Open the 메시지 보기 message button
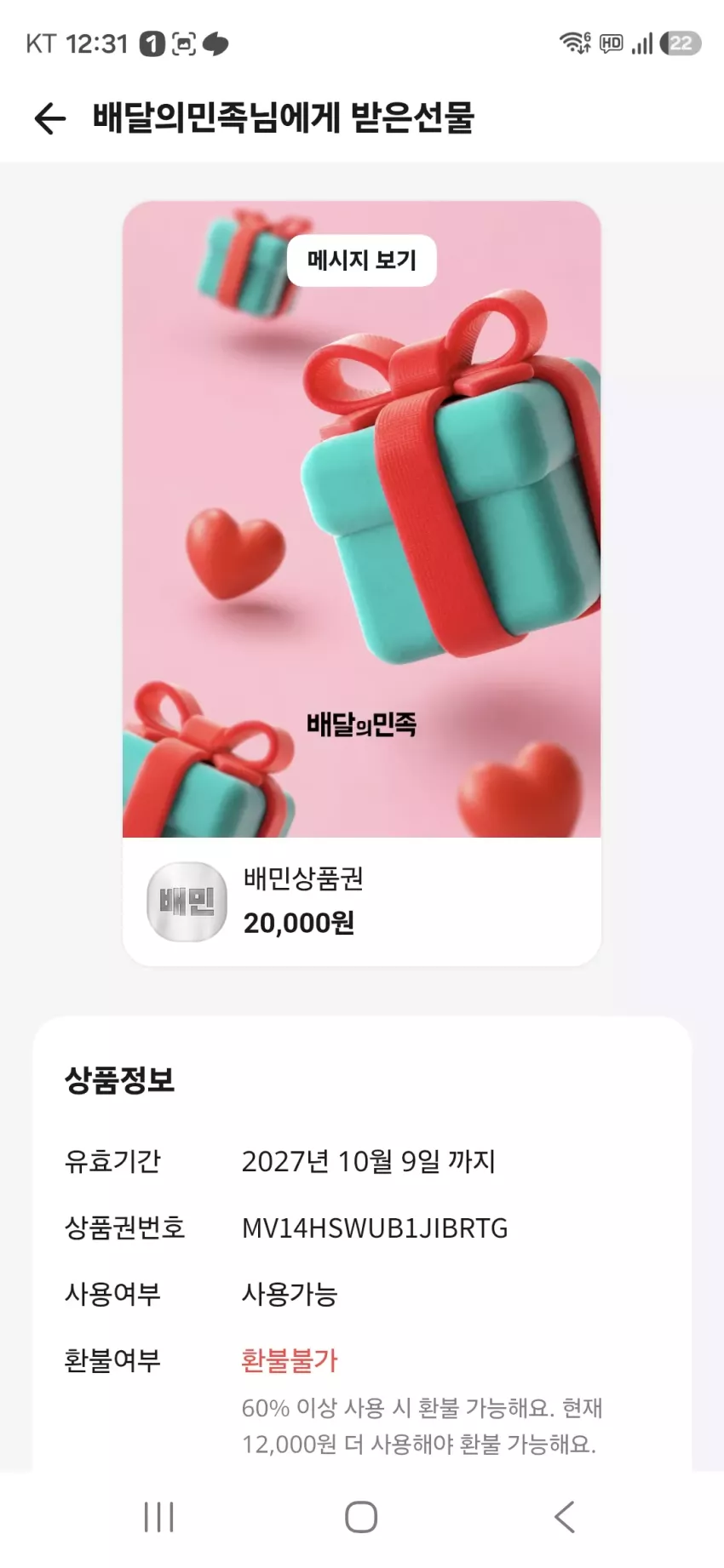The width and height of the screenshot is (724, 1568). pos(362,260)
